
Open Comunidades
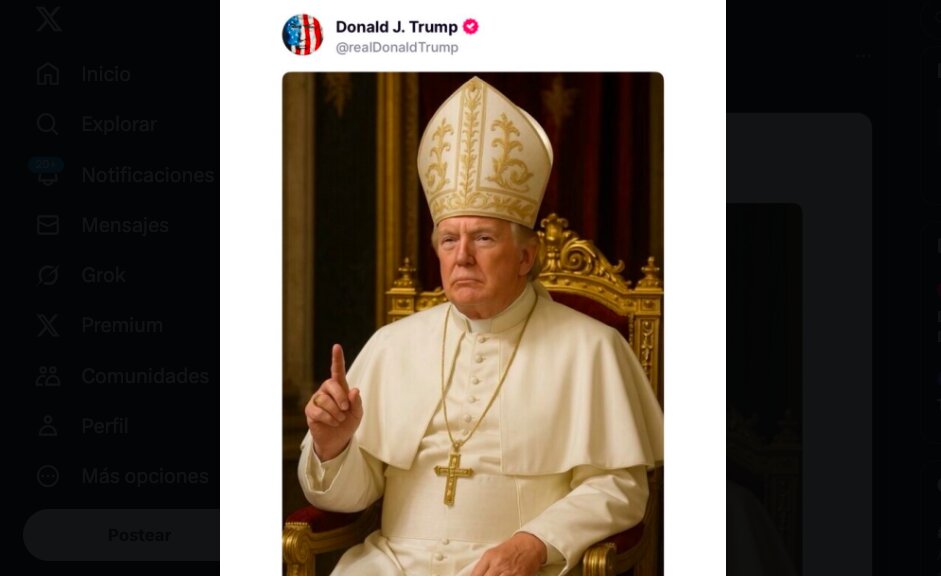point(144,376)
